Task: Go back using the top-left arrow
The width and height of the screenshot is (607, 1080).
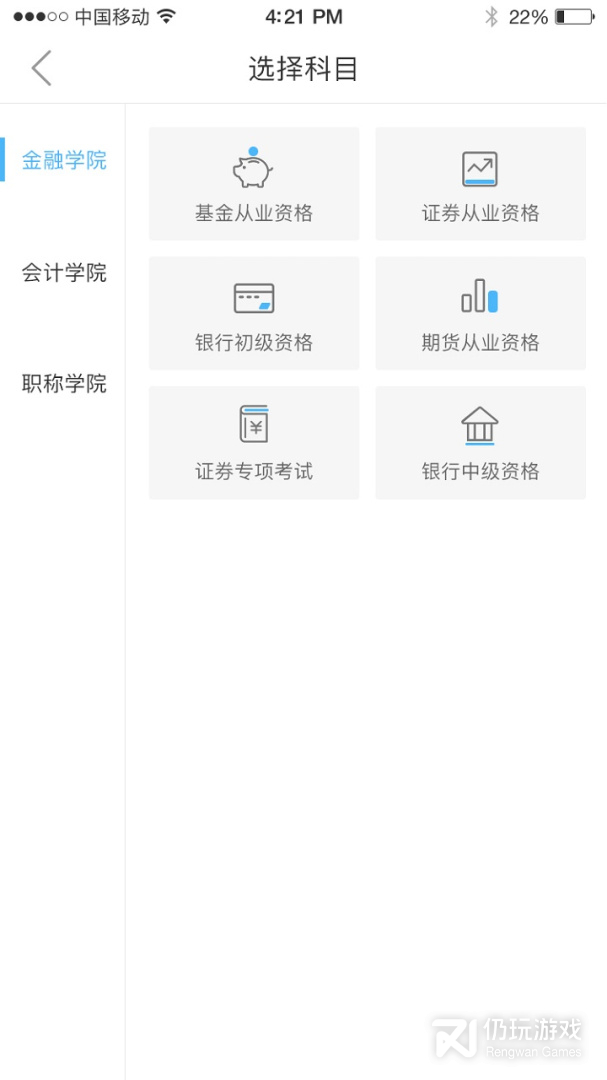Action: tap(41, 69)
